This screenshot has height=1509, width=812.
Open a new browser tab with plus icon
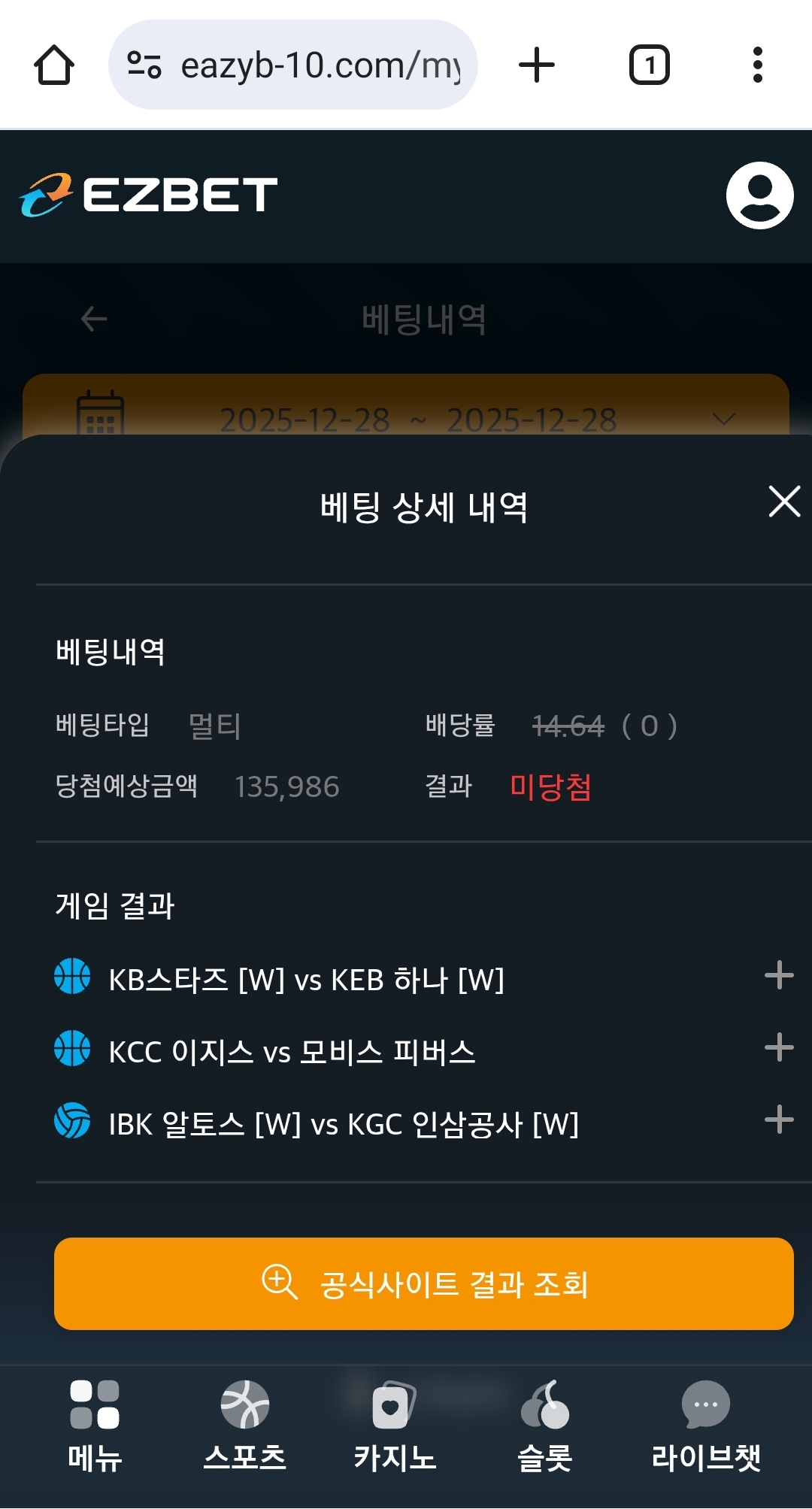(x=537, y=64)
